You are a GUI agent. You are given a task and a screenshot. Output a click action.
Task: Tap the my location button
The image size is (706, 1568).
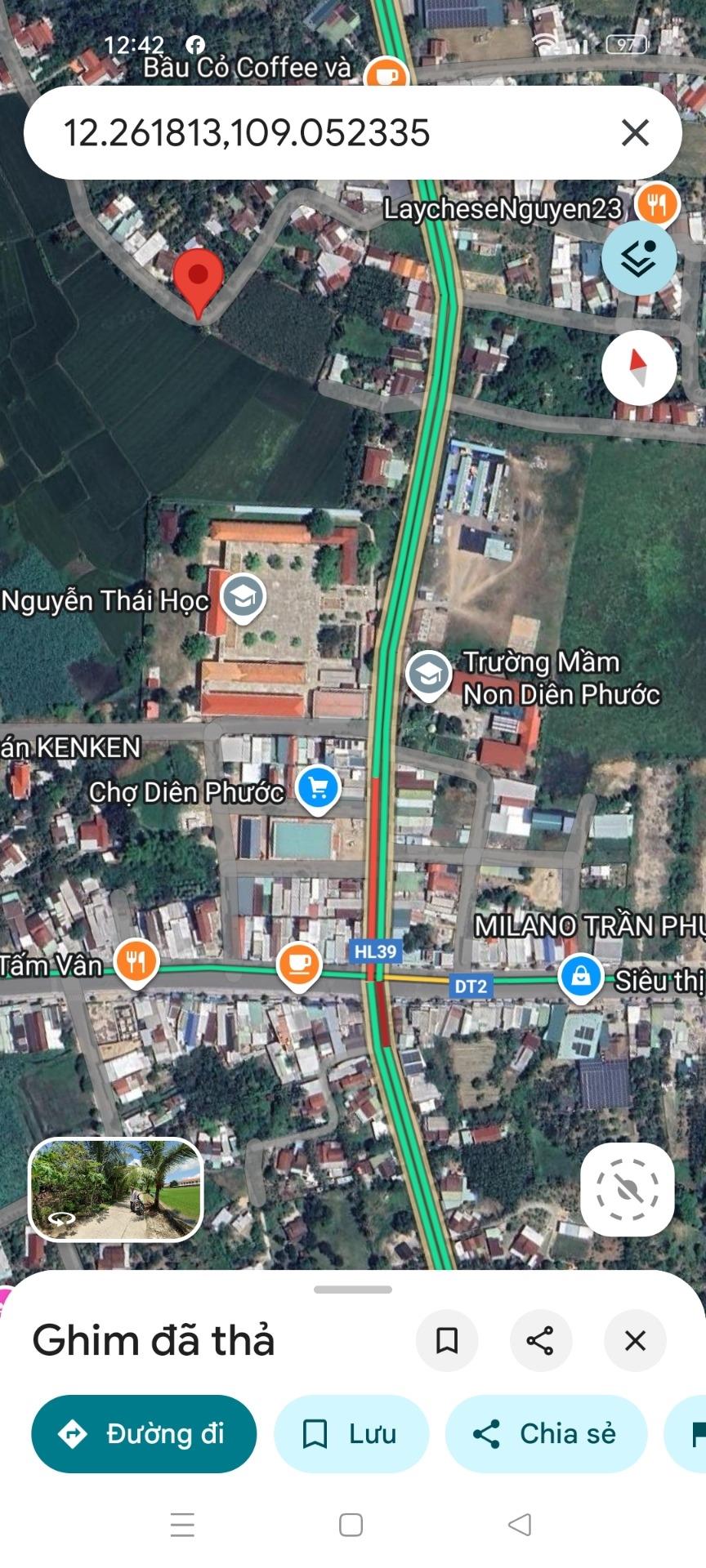pyautogui.click(x=627, y=1189)
